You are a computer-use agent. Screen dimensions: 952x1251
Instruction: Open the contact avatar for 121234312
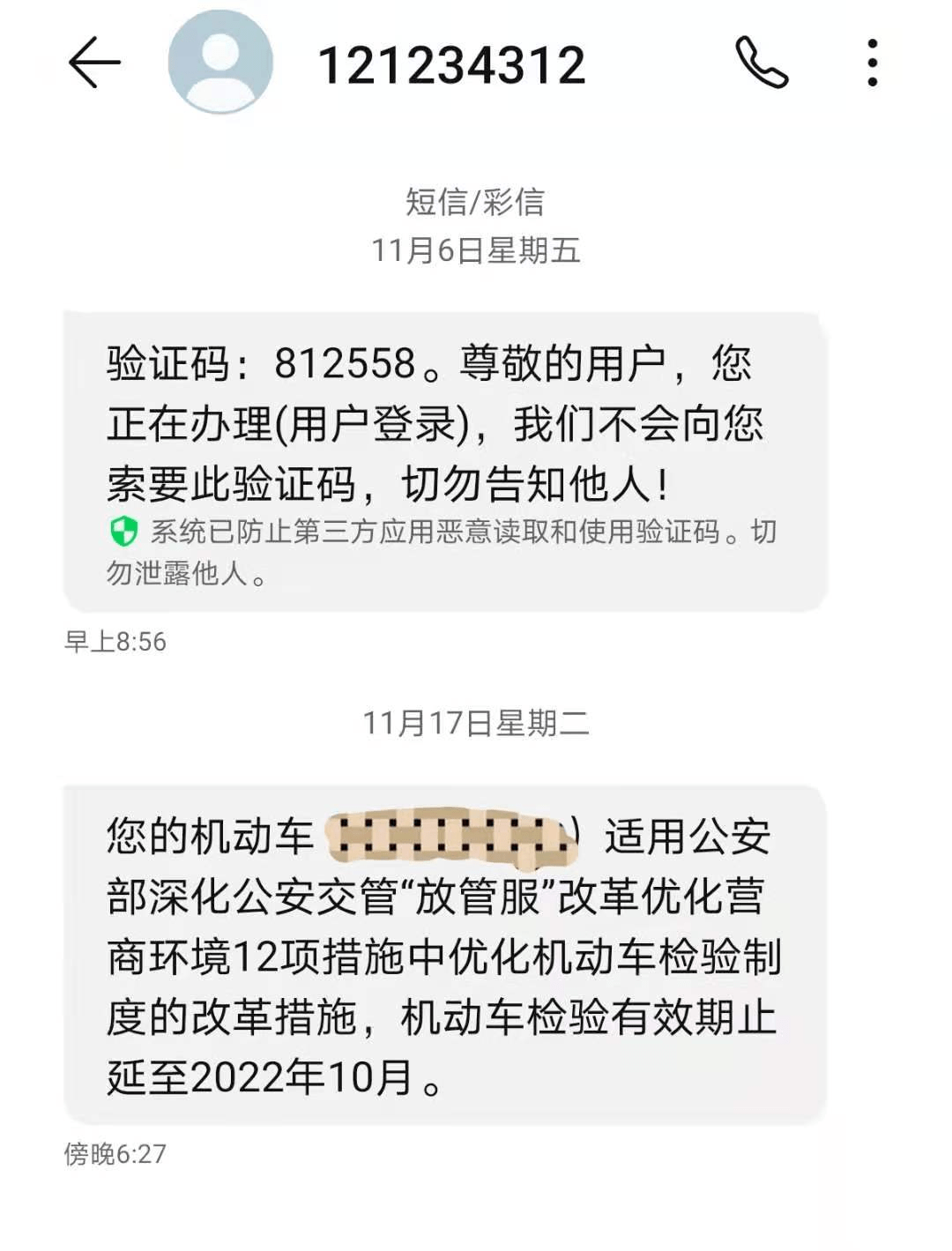[220, 63]
